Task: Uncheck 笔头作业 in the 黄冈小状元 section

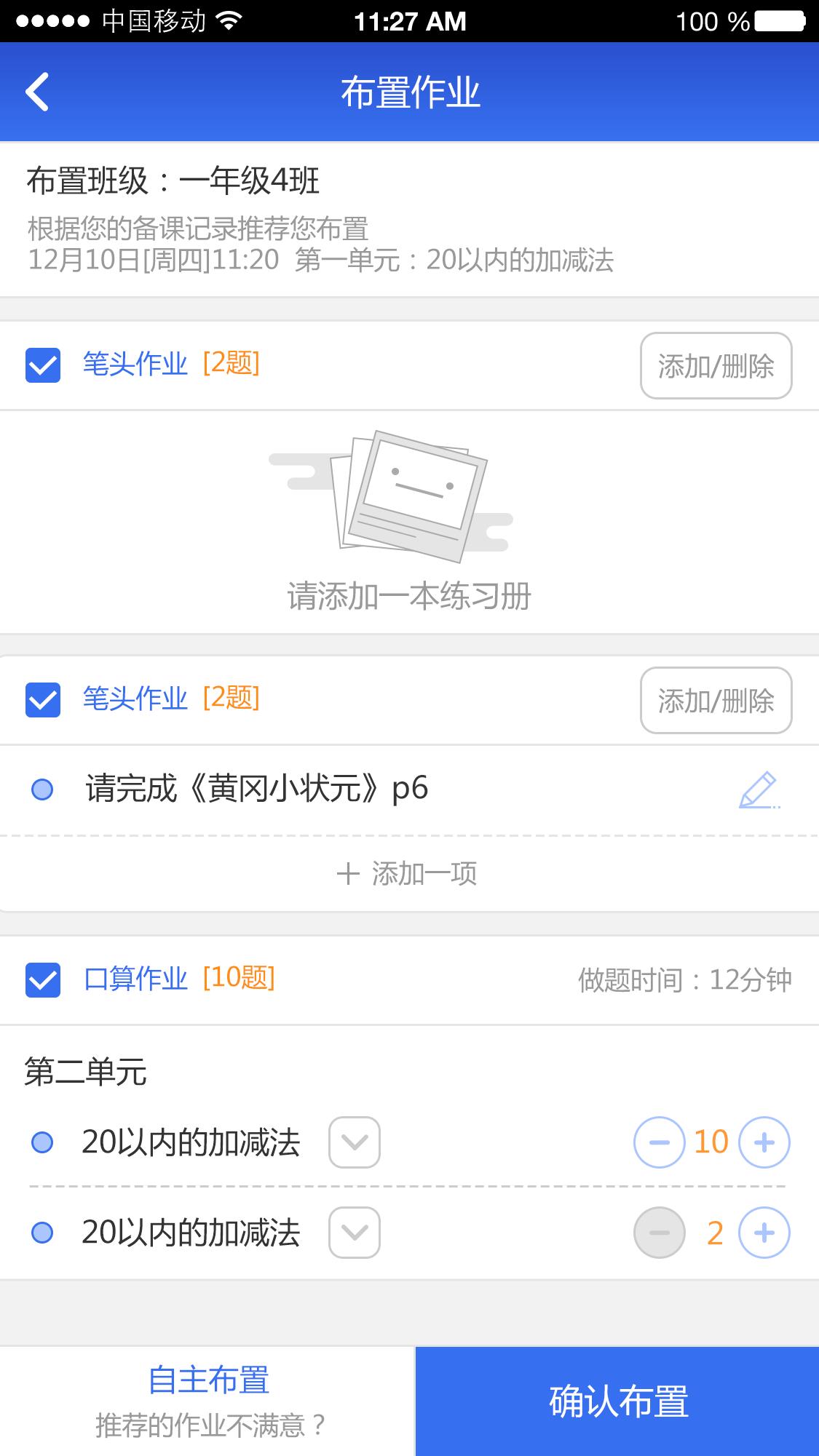Action: [x=43, y=699]
